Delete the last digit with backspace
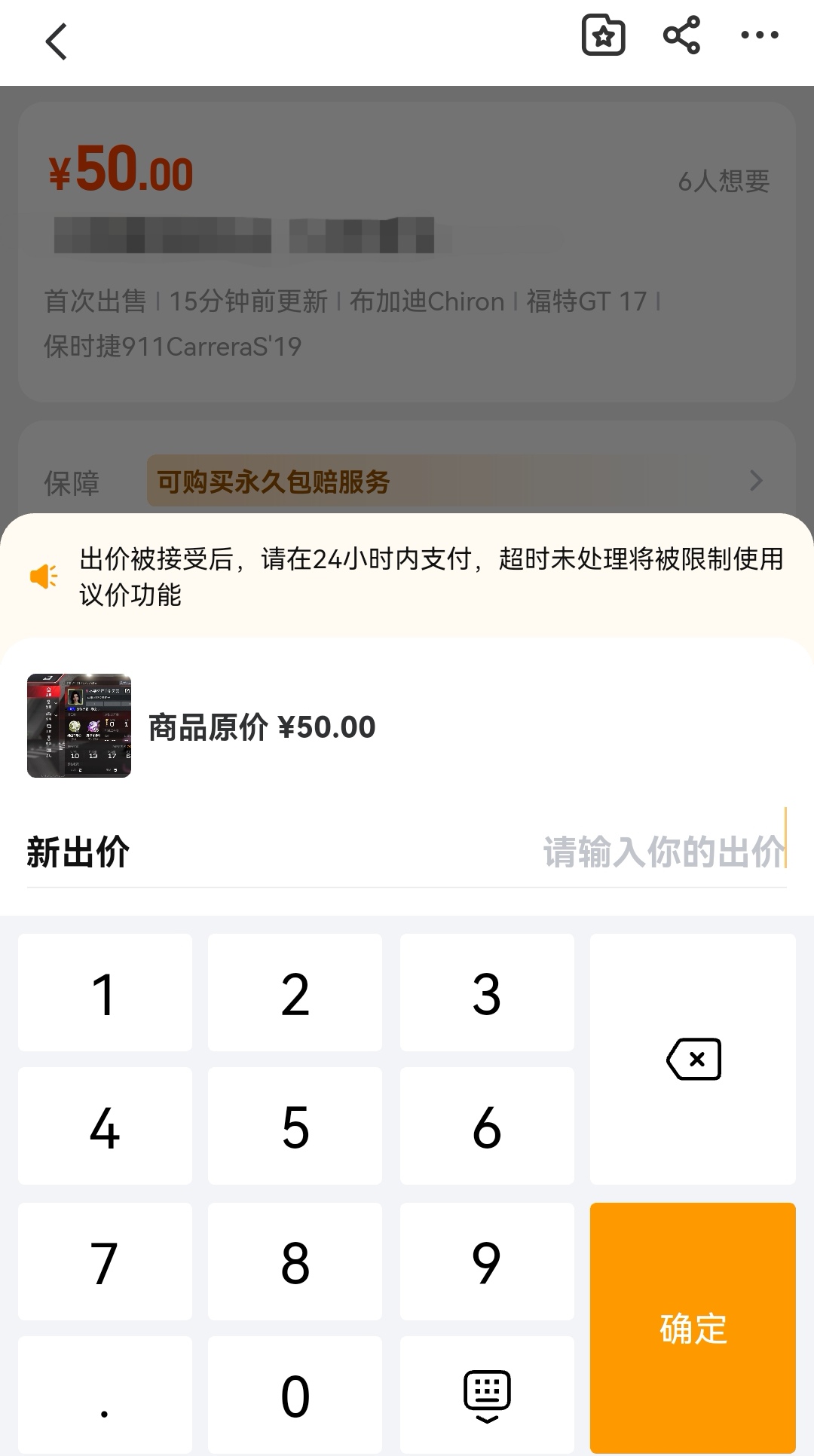 [693, 1059]
